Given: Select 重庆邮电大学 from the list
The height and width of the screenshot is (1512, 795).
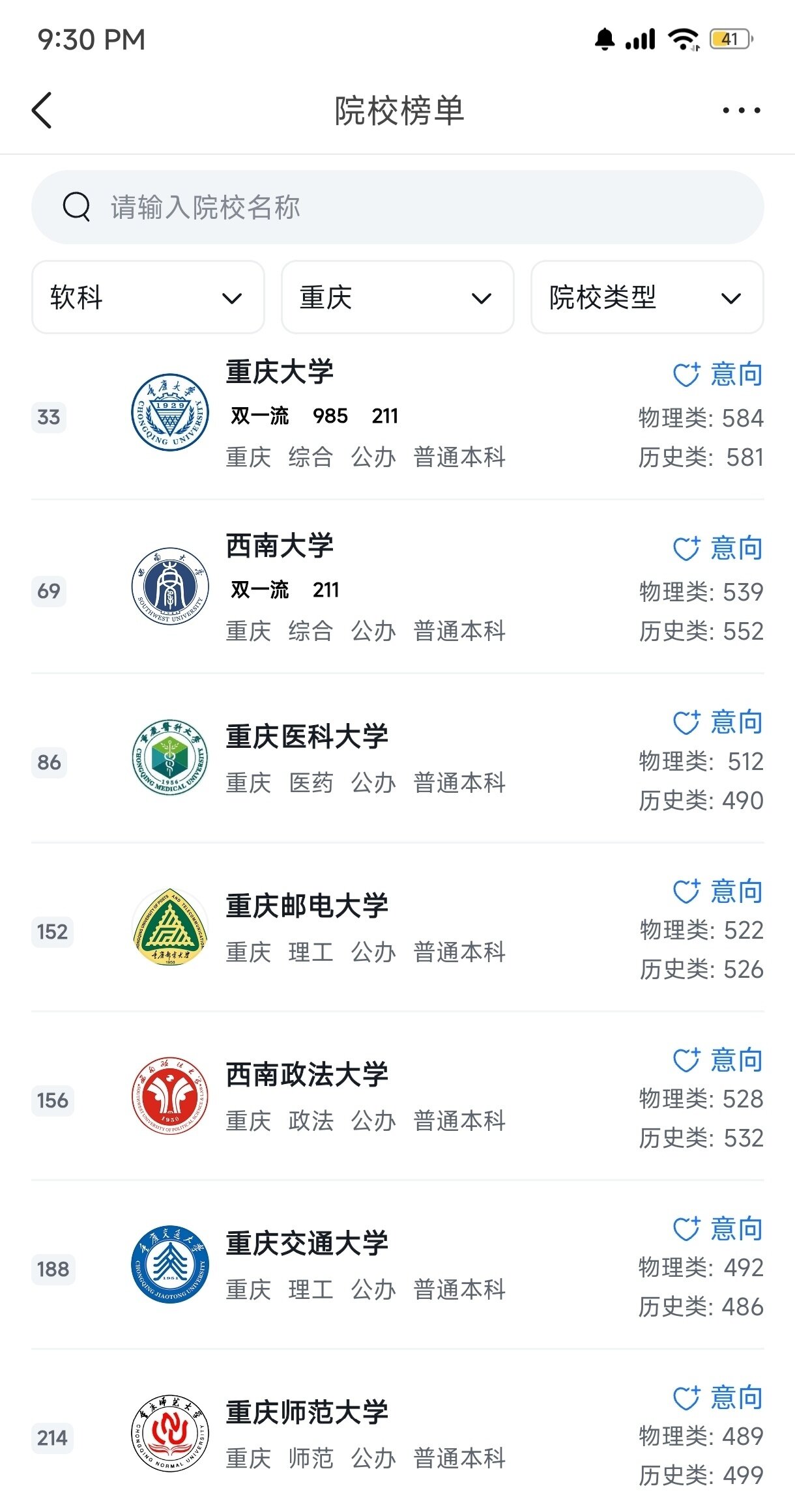Looking at the screenshot, I should 397,928.
